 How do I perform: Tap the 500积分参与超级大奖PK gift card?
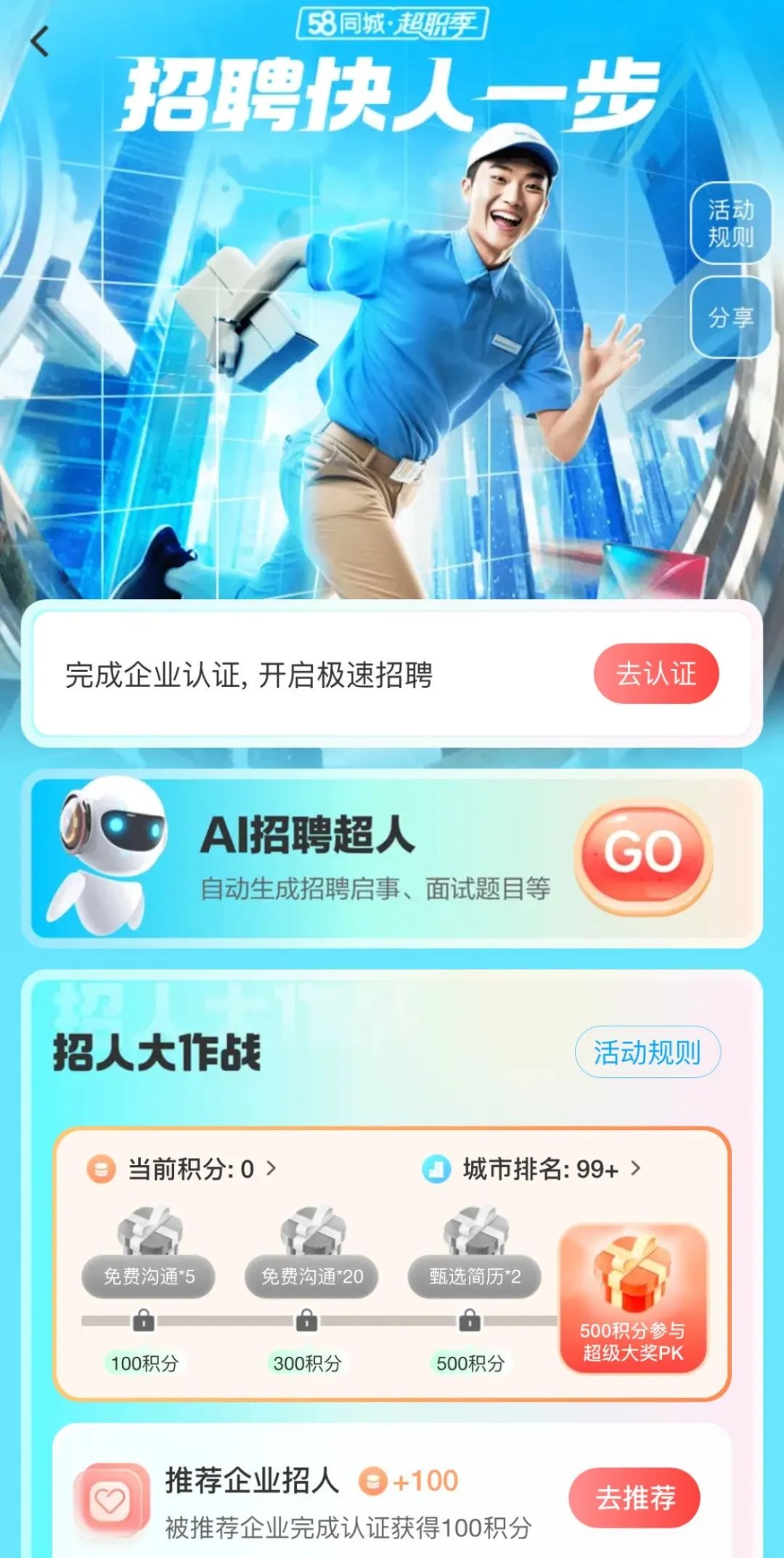(x=632, y=1298)
